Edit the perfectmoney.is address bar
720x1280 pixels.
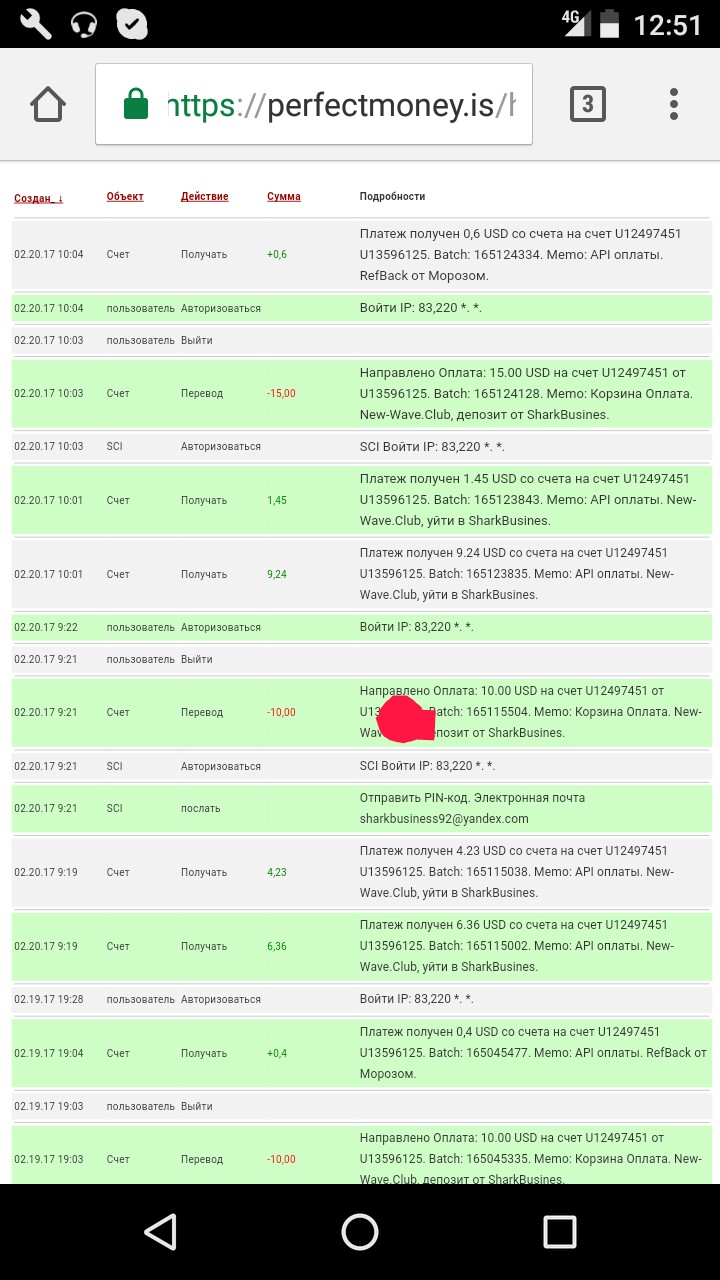pyautogui.click(x=340, y=105)
